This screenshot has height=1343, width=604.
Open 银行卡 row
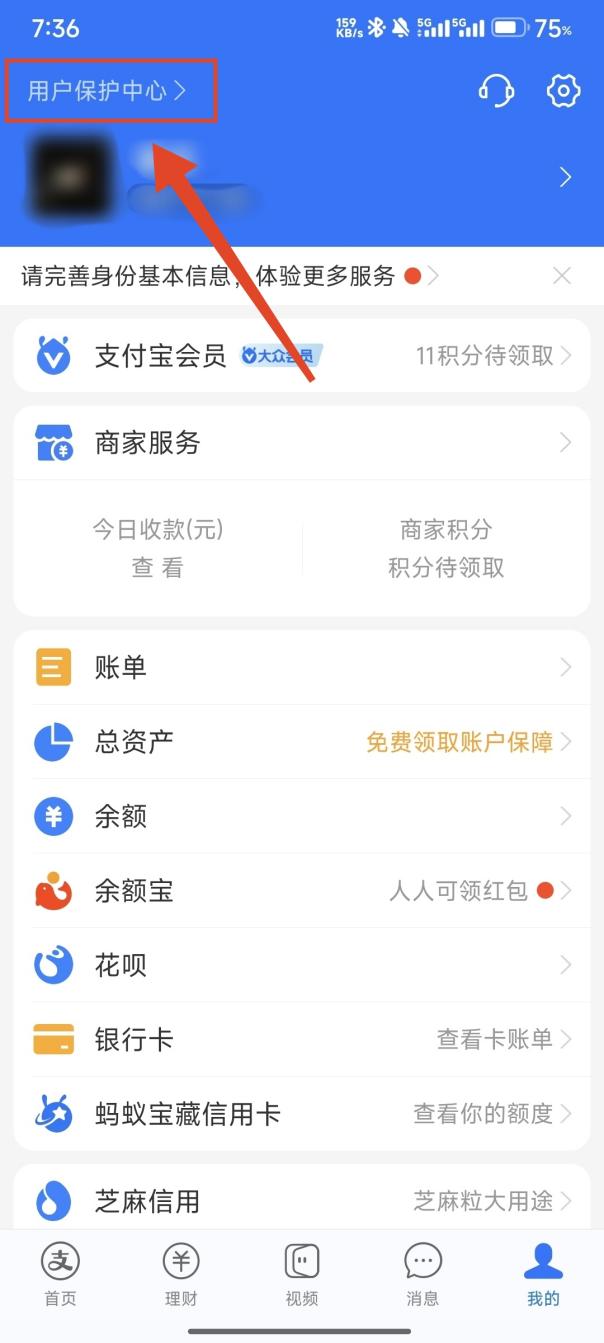pyautogui.click(x=300, y=1039)
